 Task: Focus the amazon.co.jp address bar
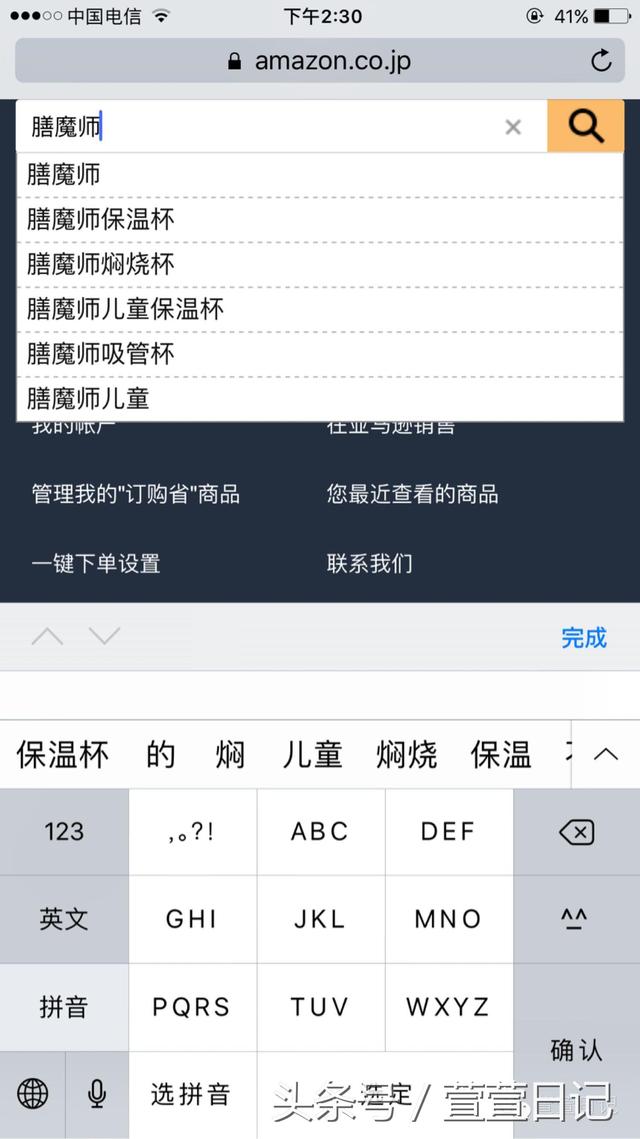click(x=320, y=61)
